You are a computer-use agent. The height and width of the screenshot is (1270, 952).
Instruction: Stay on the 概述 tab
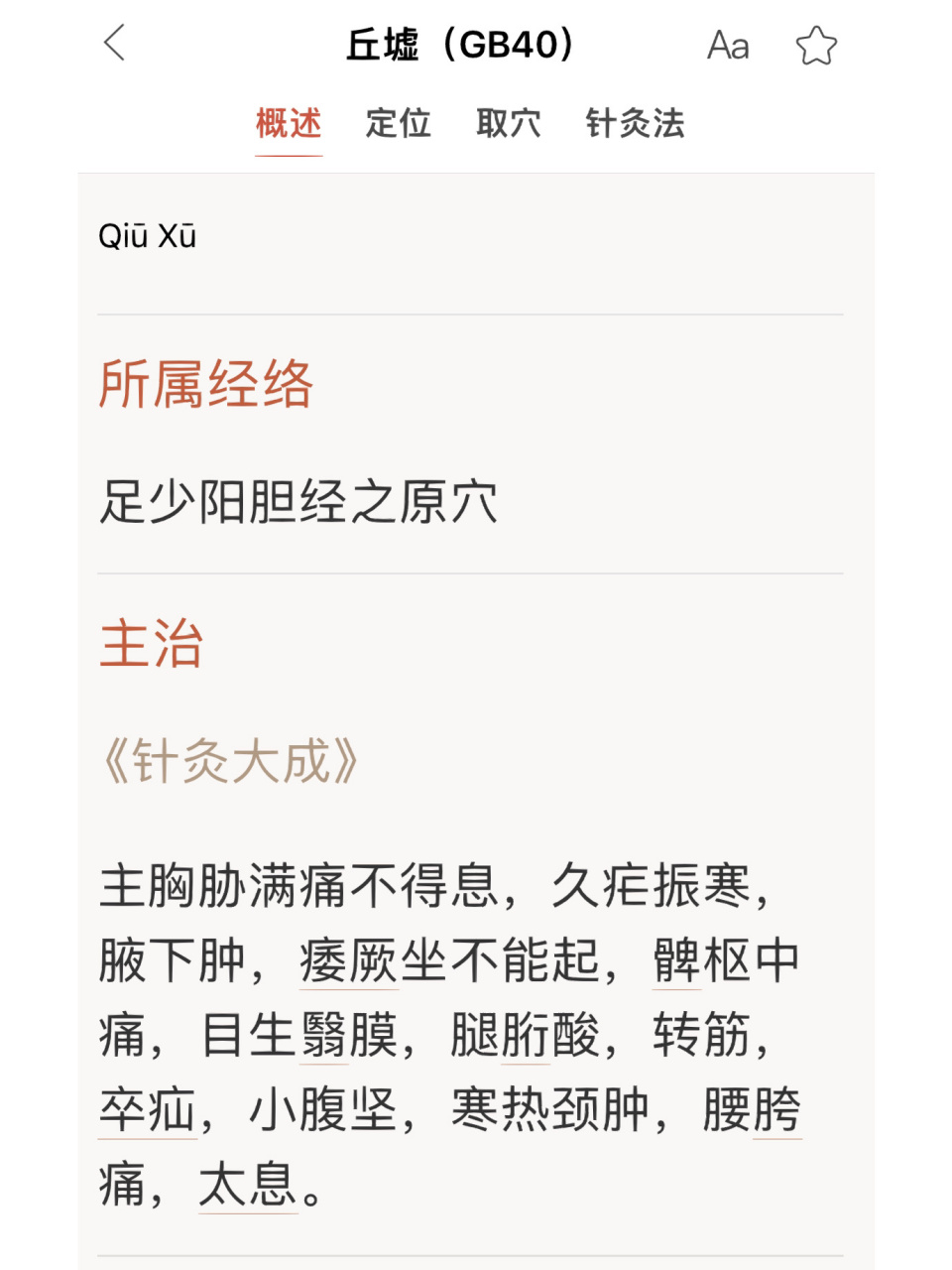click(x=288, y=124)
